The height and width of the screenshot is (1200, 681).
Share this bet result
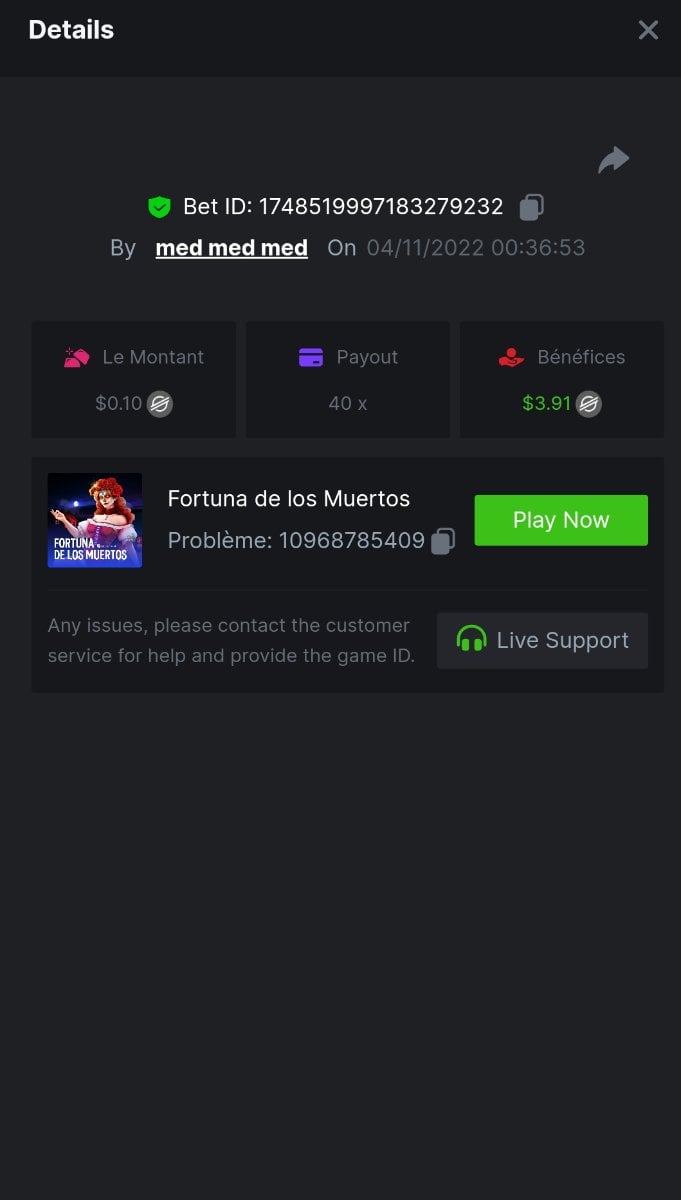coord(613,160)
